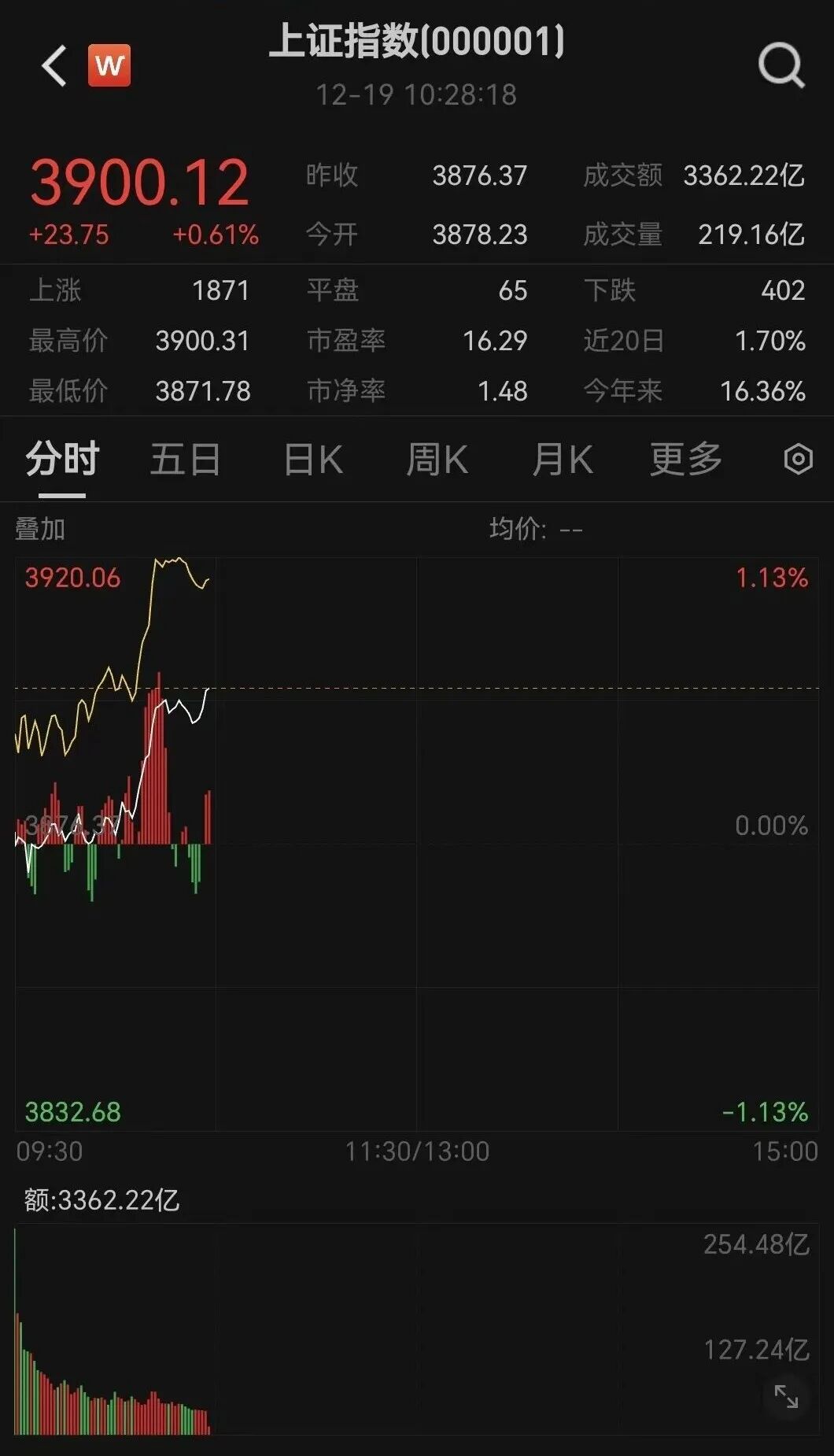Viewport: 834px width, 1456px height.
Task: Select the 分时 chart tab
Action: [62, 460]
